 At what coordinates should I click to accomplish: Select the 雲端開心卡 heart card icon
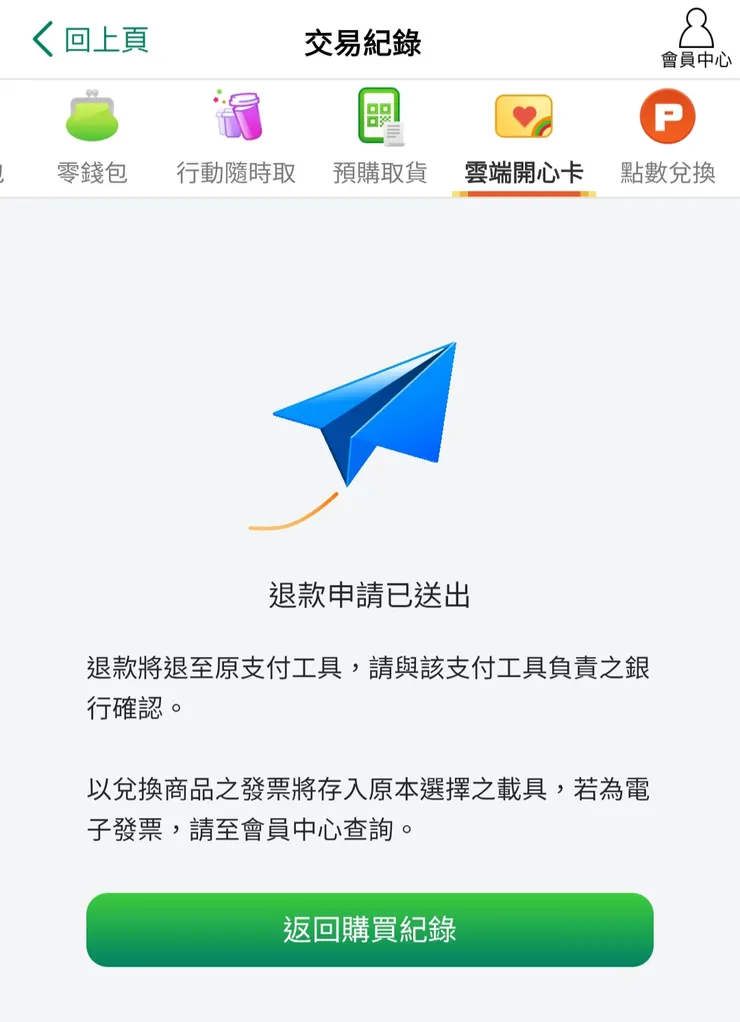click(x=523, y=116)
